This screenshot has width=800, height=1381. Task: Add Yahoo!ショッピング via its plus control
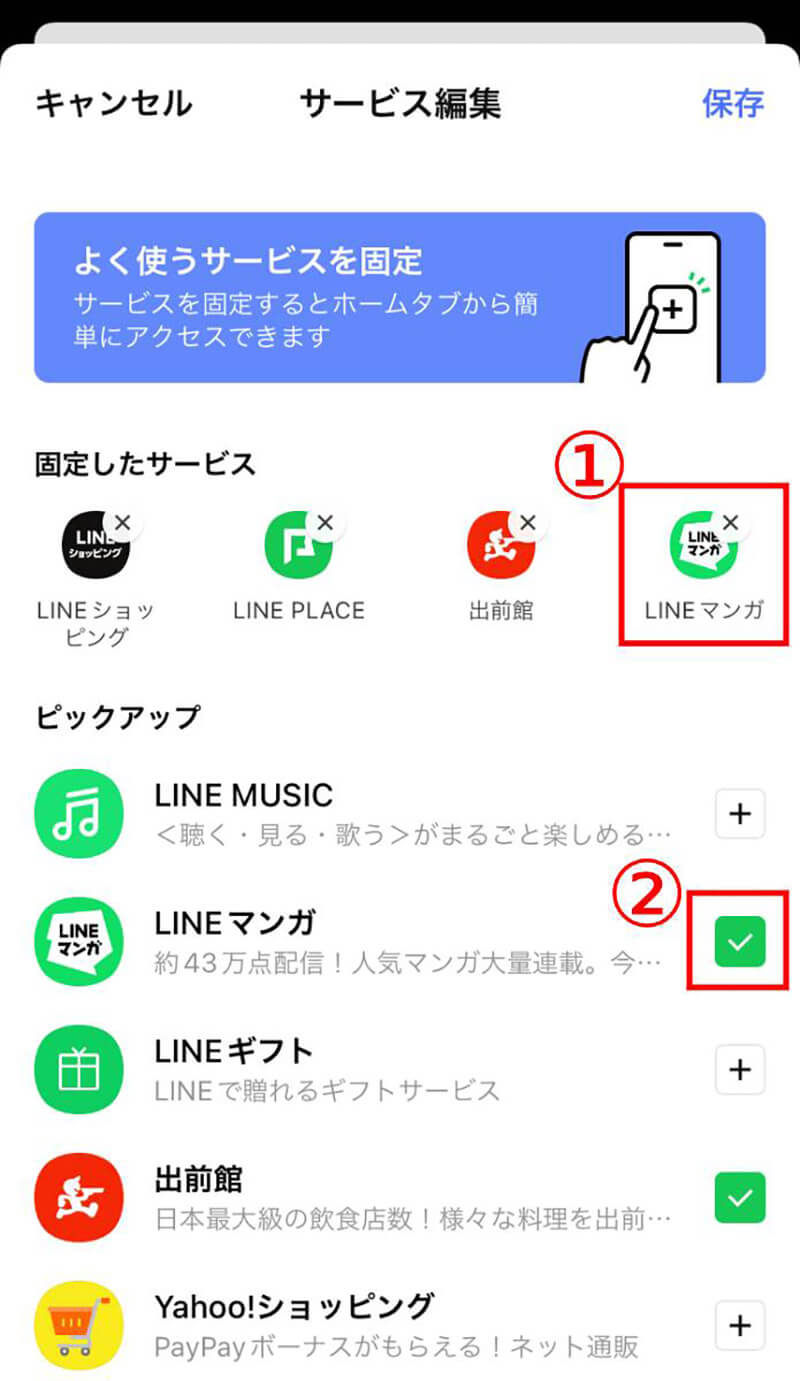click(739, 1324)
